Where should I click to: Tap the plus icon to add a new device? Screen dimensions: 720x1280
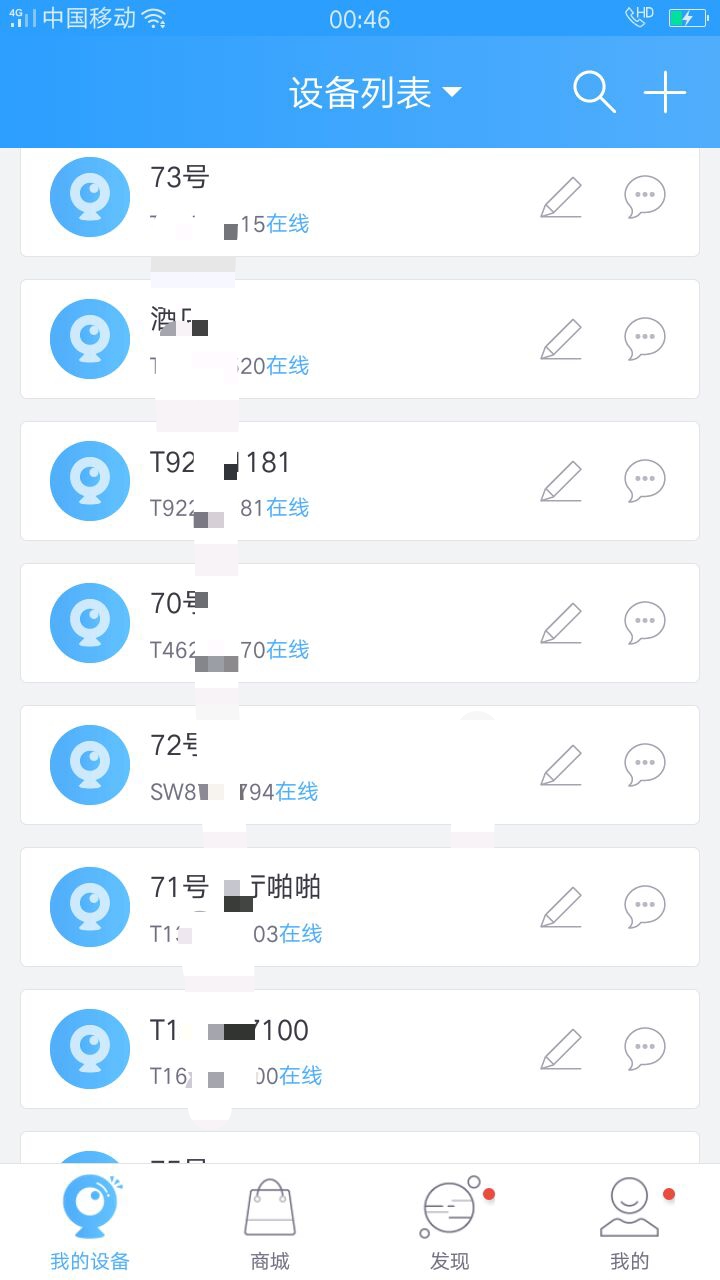(665, 91)
